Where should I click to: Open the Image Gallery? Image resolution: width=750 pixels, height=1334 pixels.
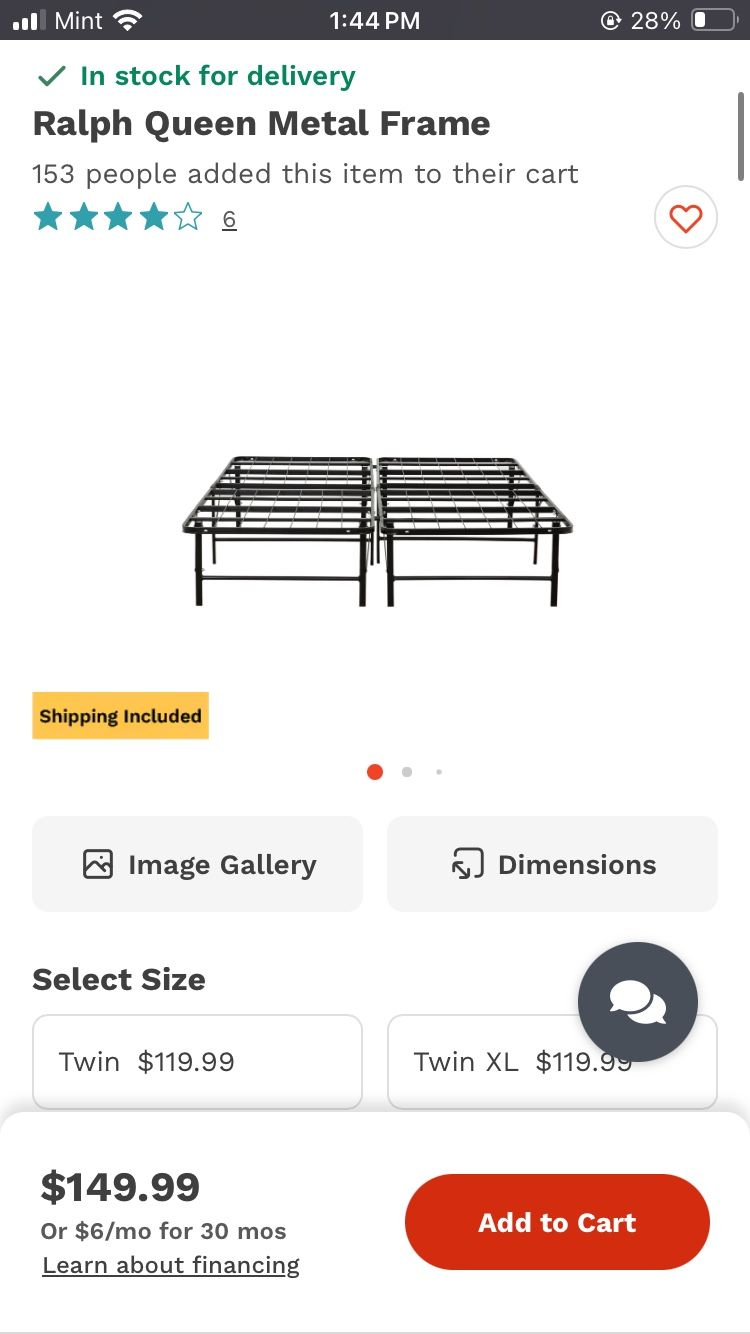pos(197,863)
